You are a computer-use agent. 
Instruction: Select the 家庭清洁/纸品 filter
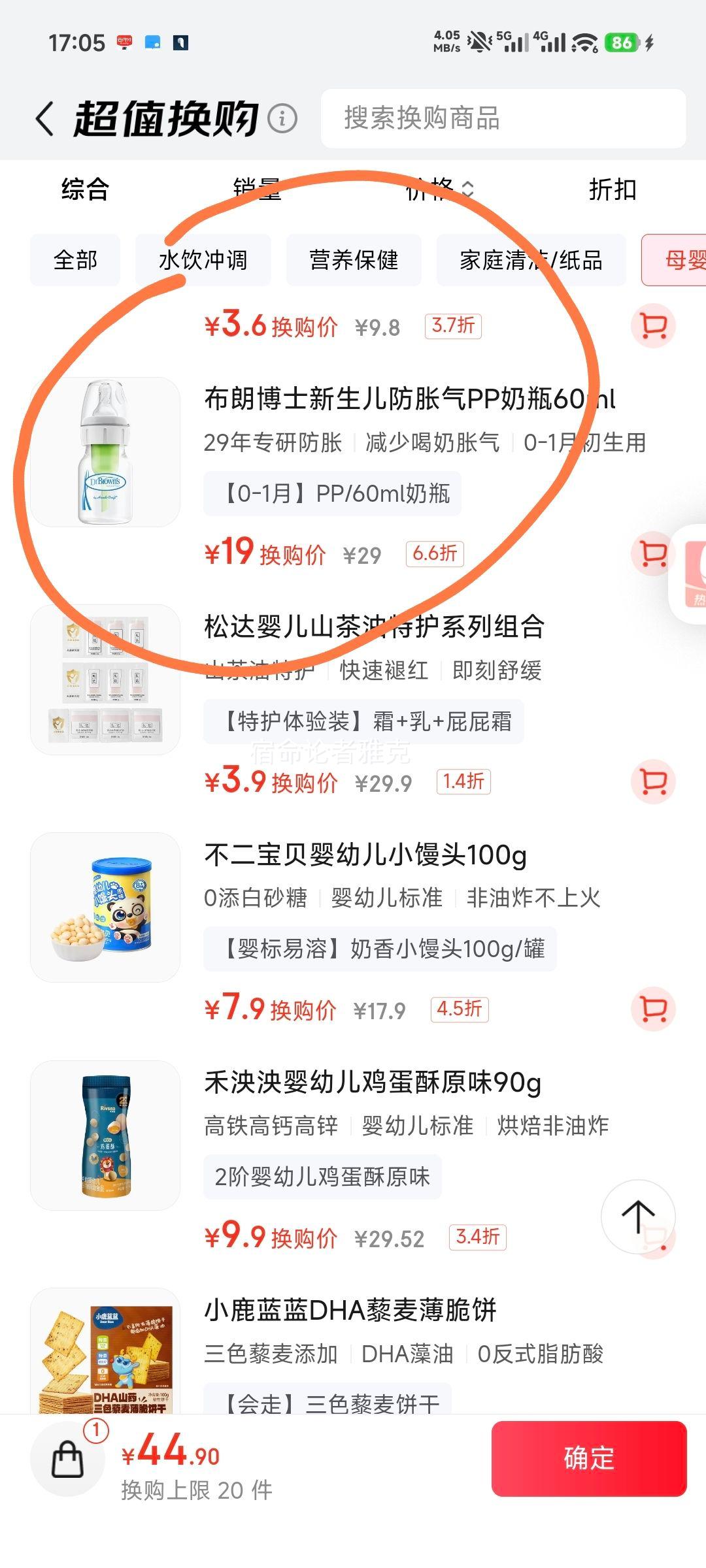coord(531,259)
